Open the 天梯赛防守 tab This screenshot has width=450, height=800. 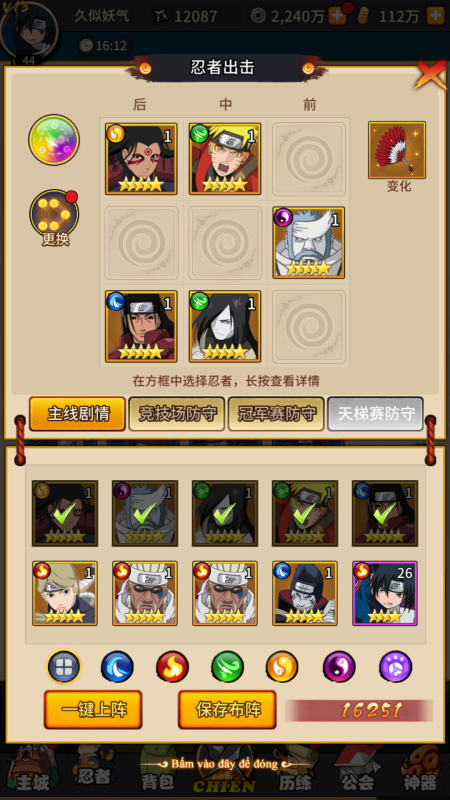point(376,414)
